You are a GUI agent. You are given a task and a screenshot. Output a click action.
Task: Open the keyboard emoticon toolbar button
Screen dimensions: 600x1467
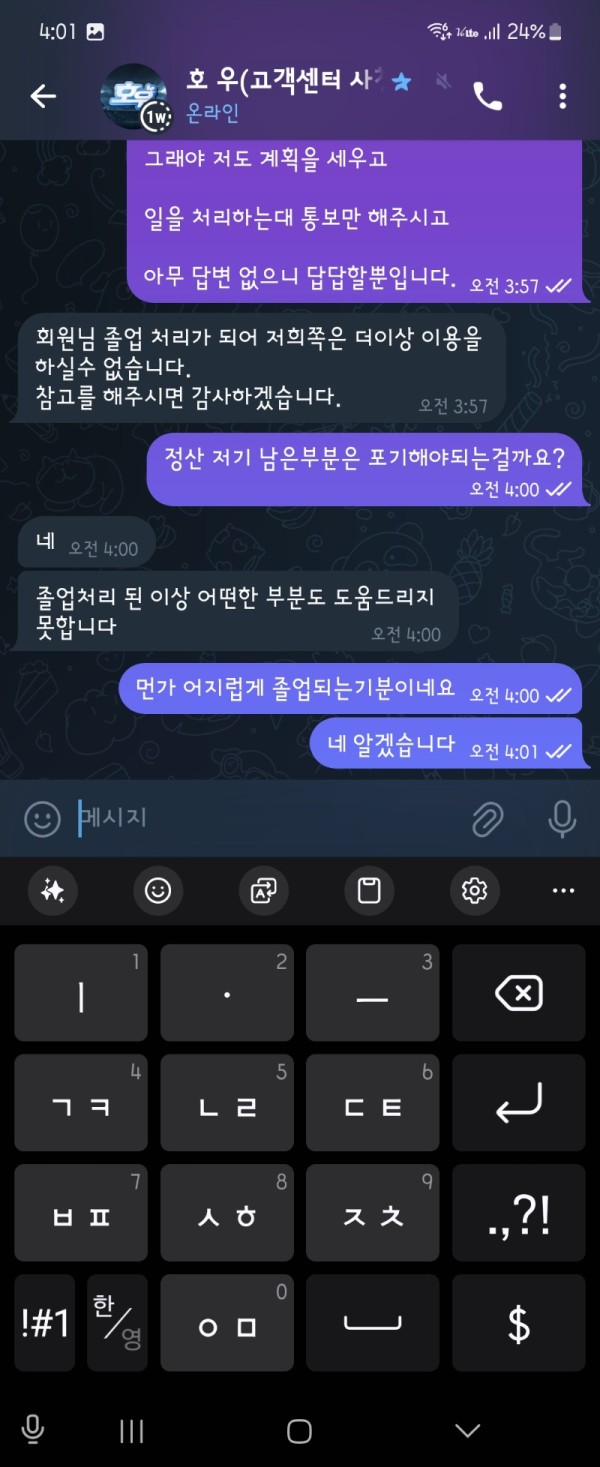pos(158,890)
